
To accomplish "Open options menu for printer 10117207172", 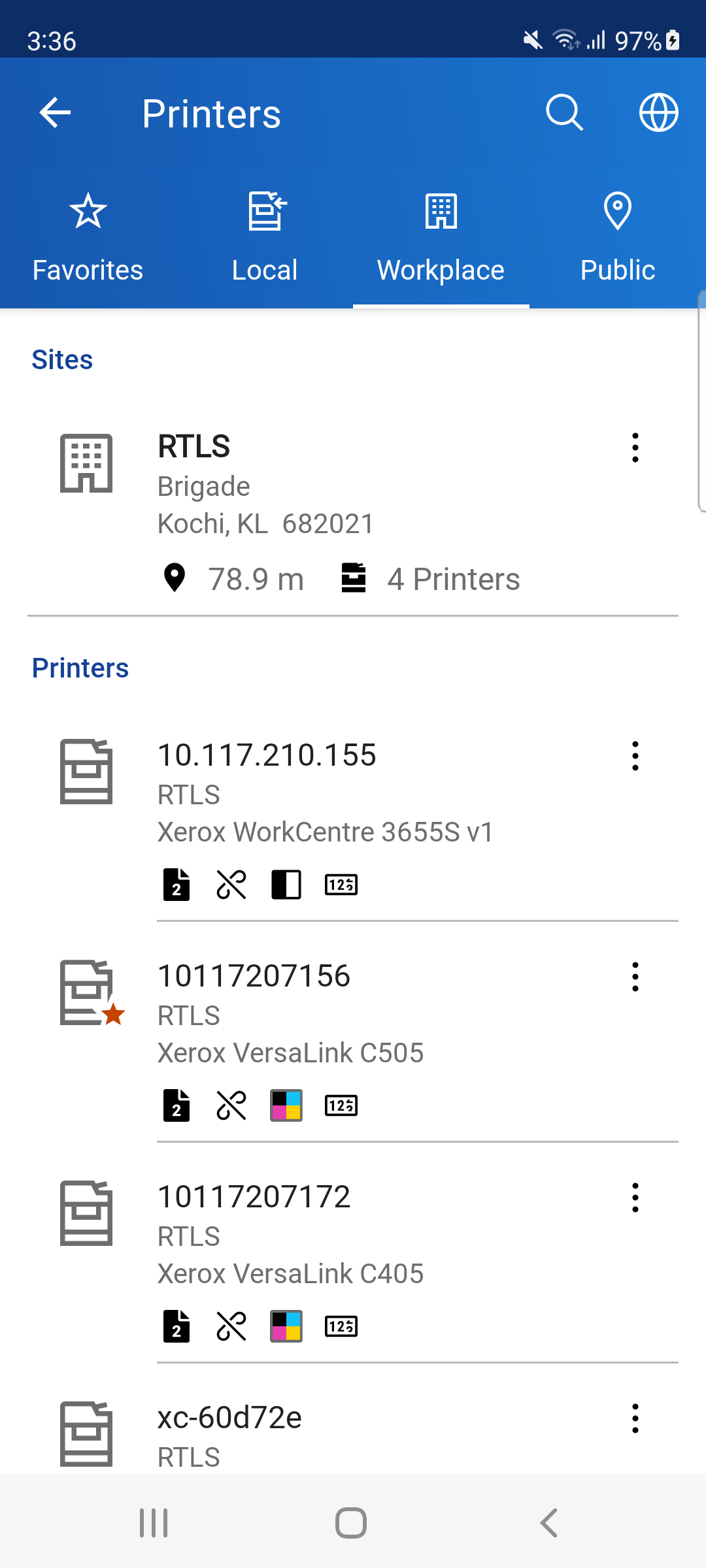I will pyautogui.click(x=635, y=1198).
